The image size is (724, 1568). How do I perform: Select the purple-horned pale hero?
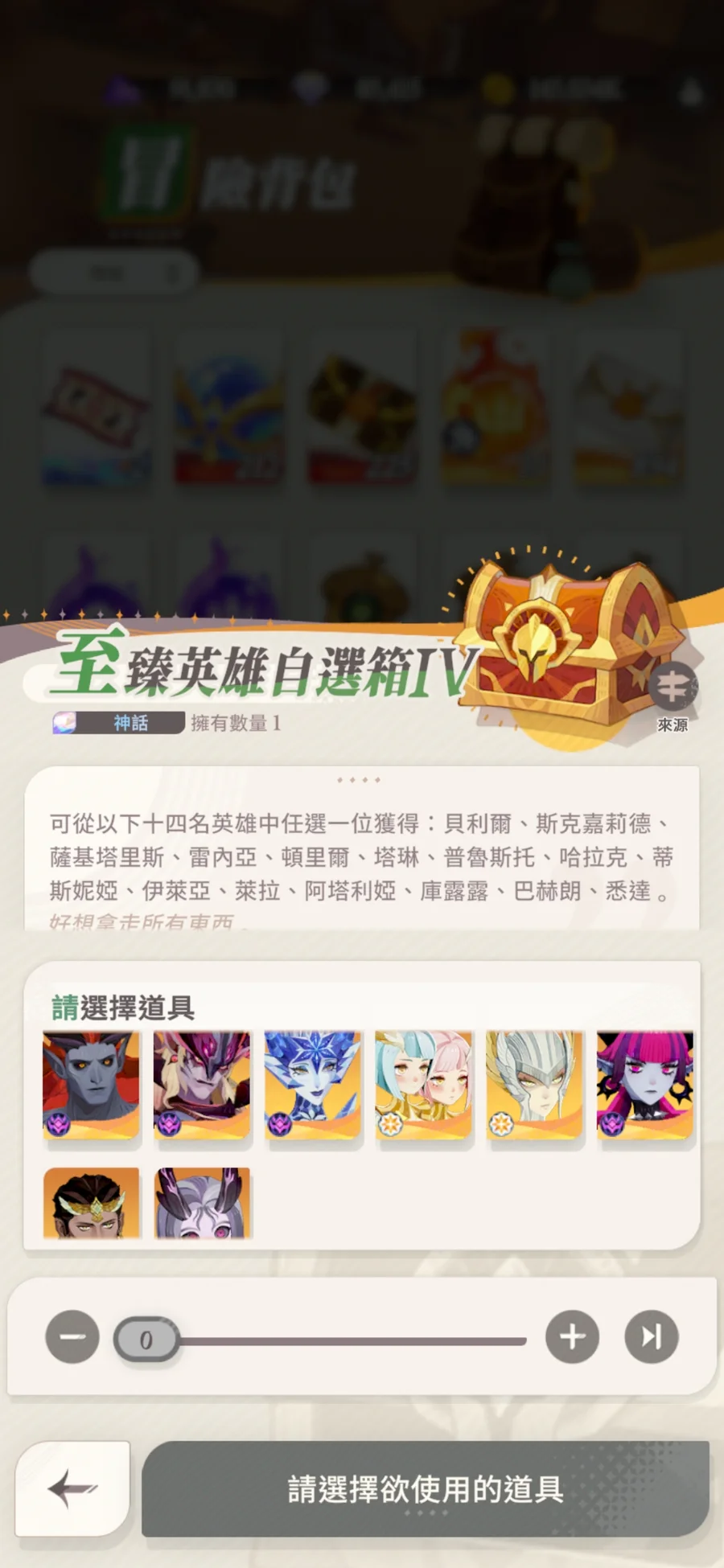(202, 1203)
